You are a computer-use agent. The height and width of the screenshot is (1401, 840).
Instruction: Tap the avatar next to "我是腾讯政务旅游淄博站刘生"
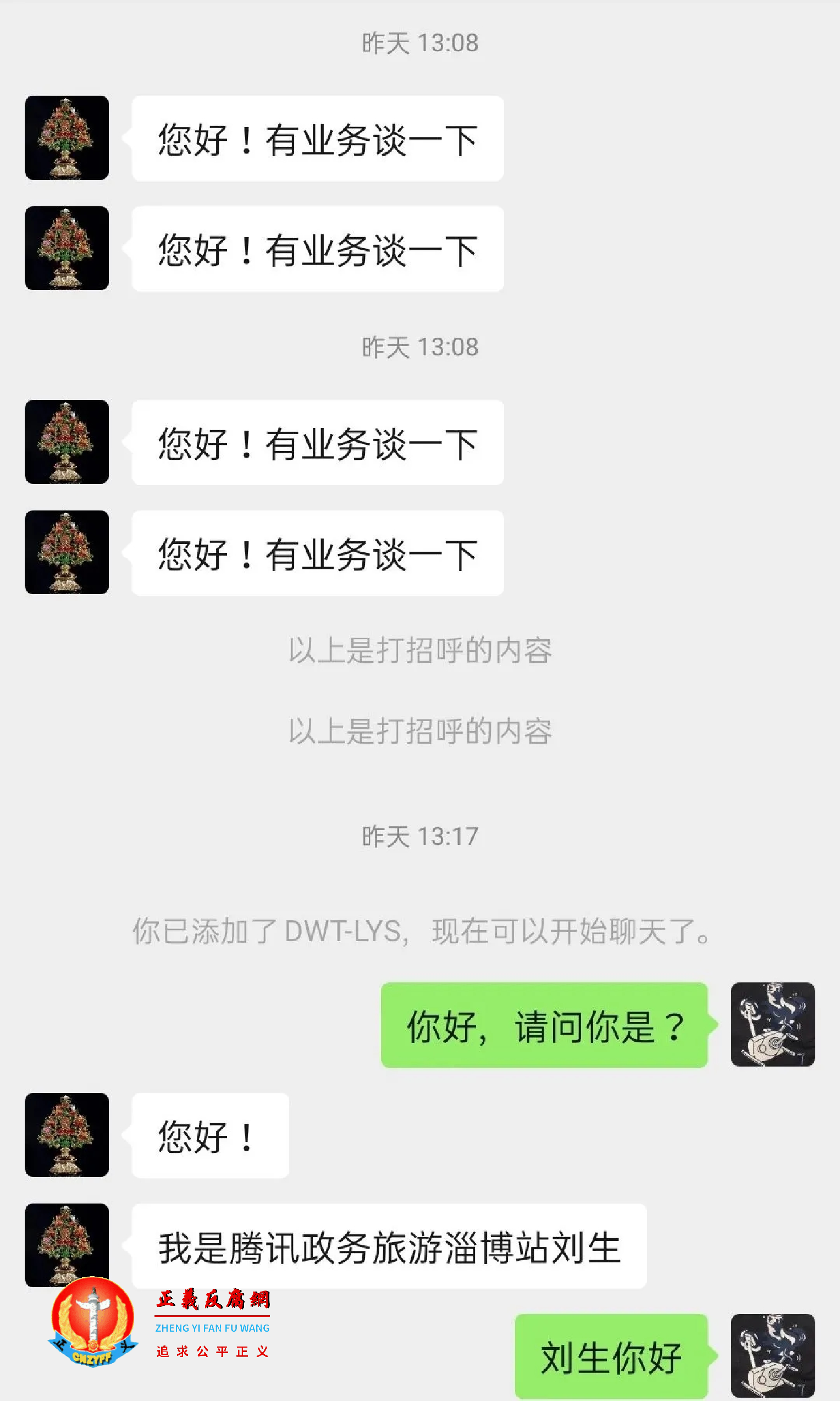67,1240
